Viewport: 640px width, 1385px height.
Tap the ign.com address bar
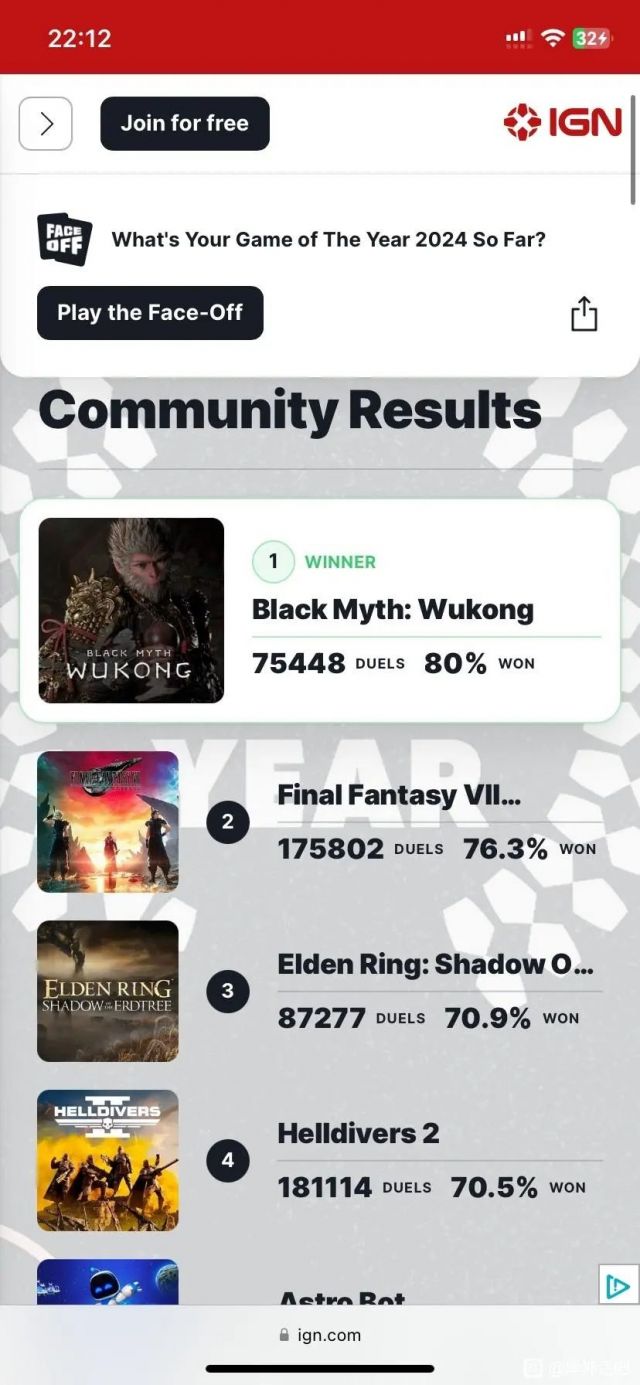320,1335
